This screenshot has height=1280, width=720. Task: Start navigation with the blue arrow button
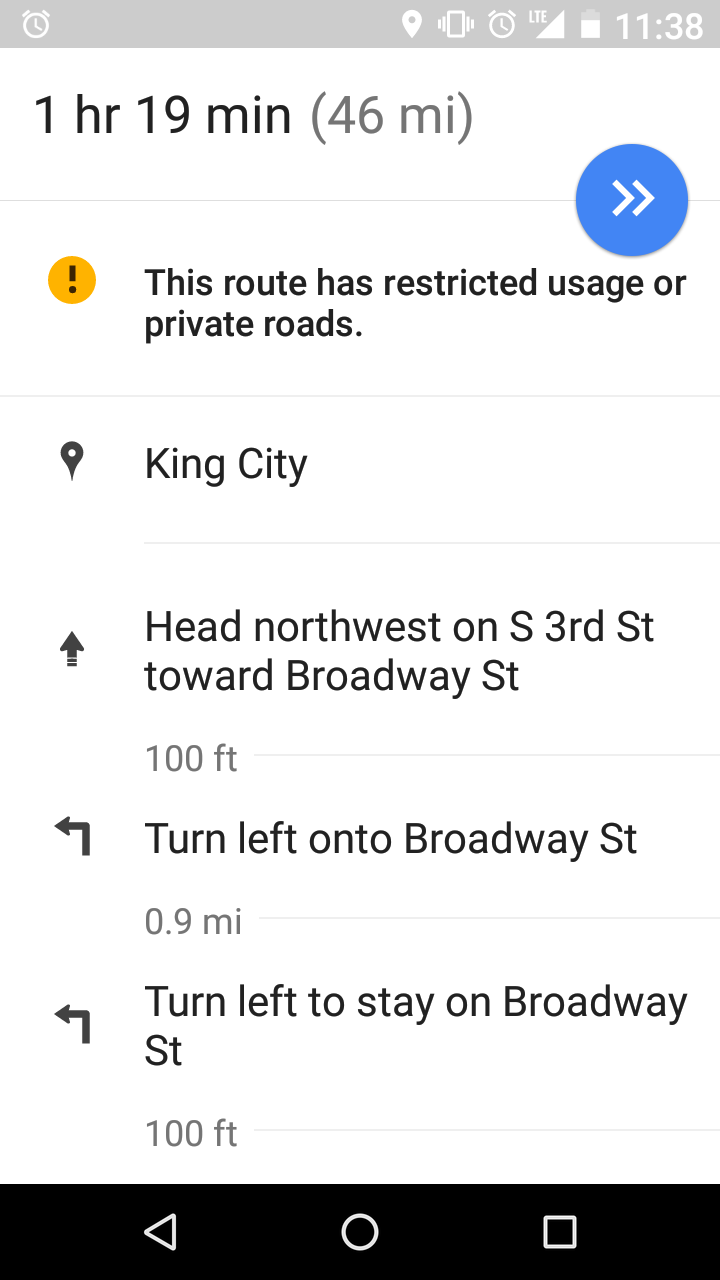point(632,200)
